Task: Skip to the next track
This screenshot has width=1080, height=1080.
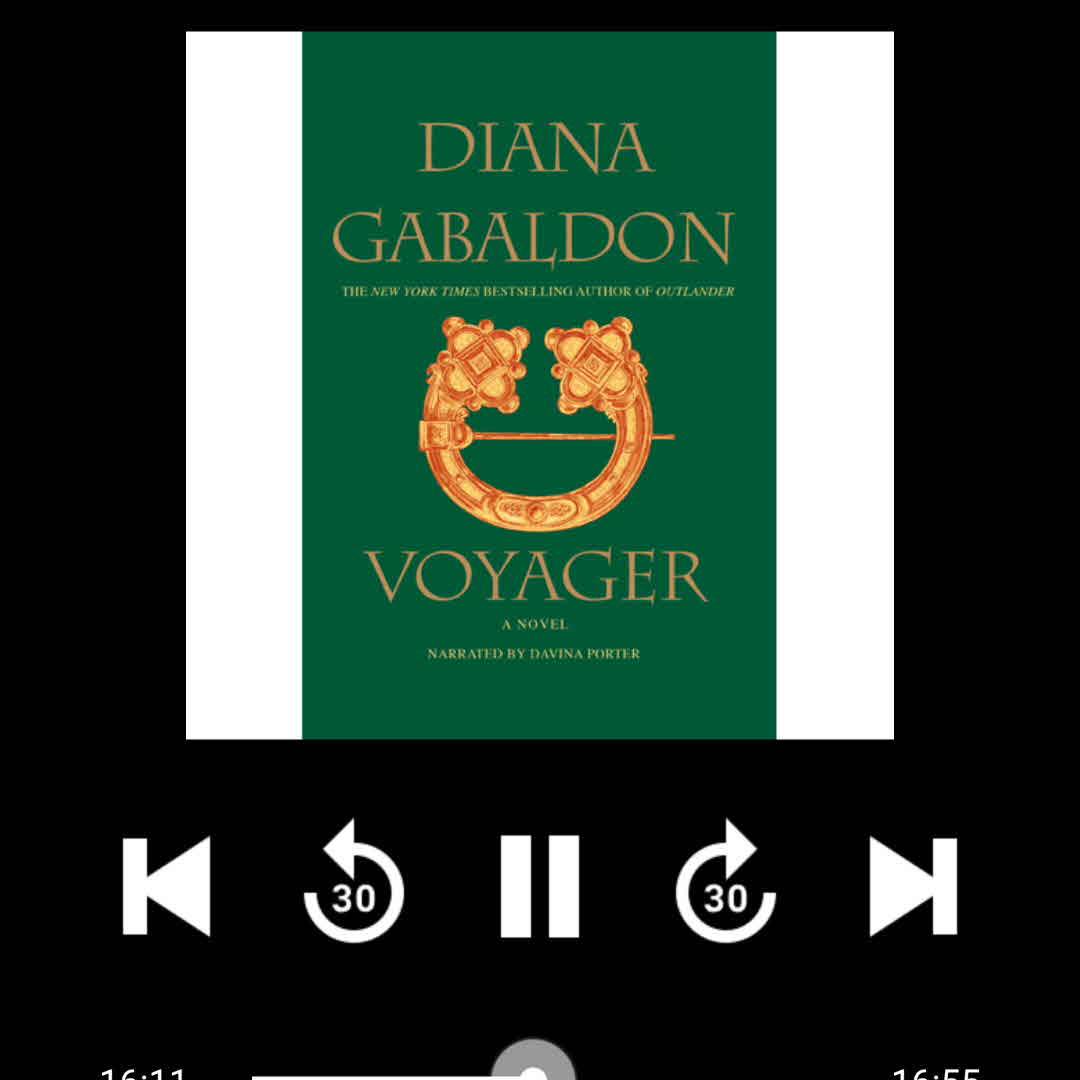Action: (x=913, y=886)
